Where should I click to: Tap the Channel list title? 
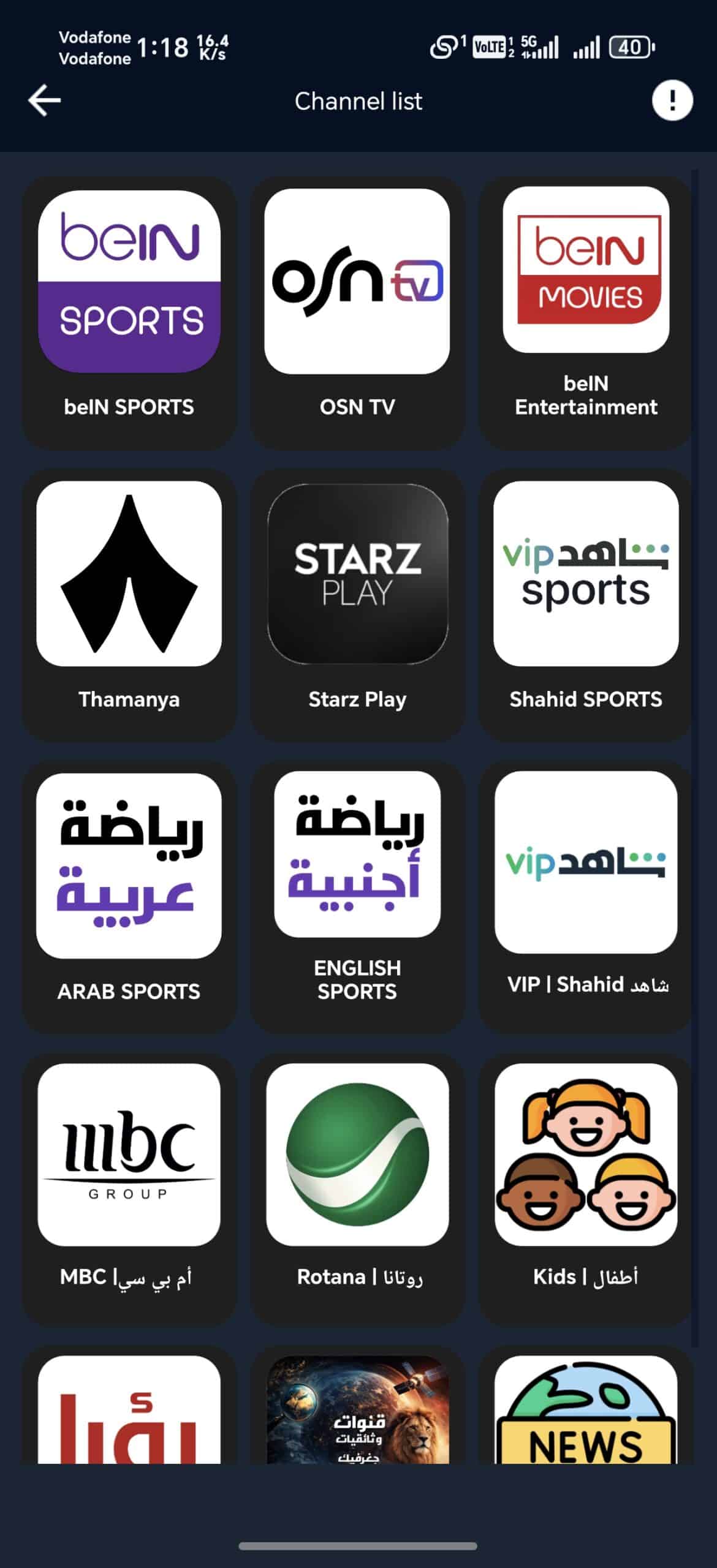point(358,100)
